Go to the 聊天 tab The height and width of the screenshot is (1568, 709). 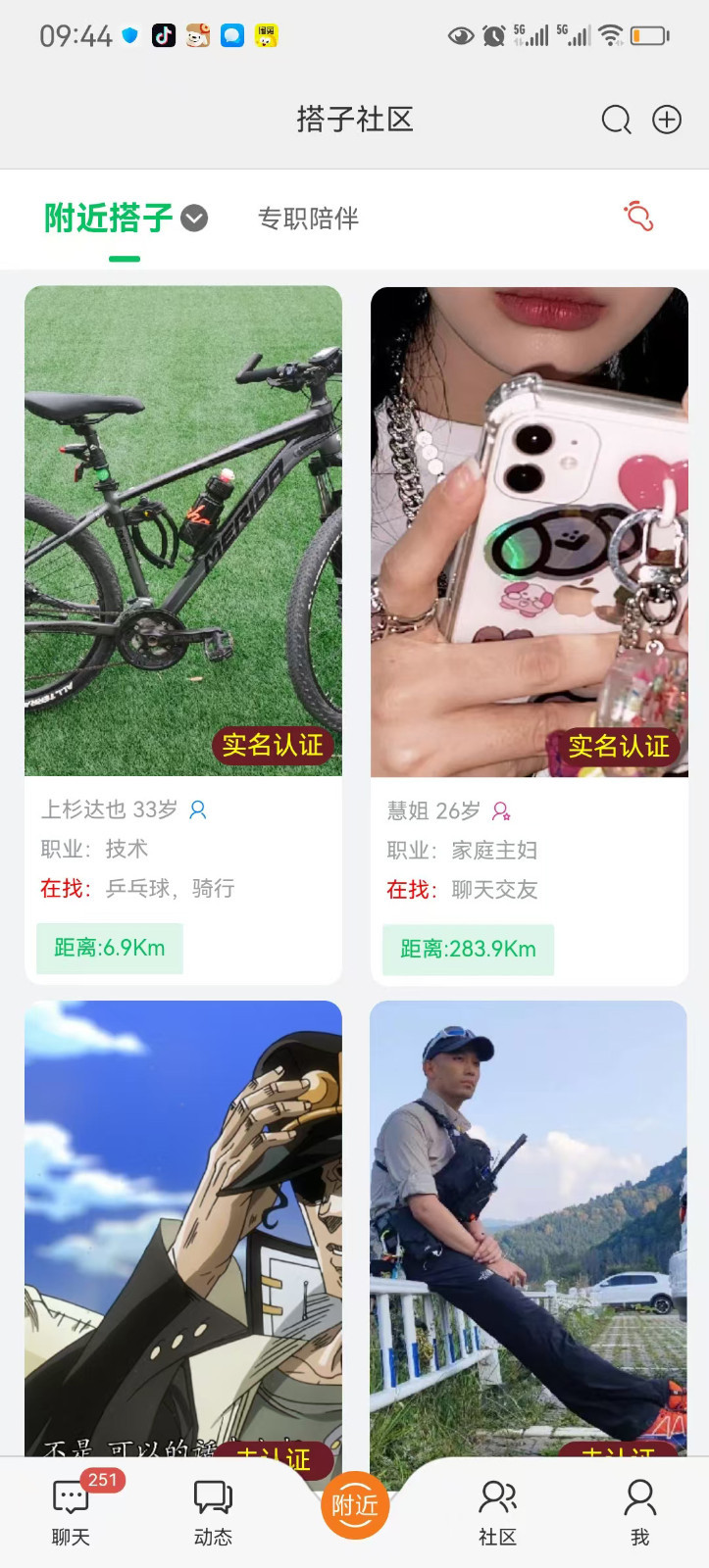pyautogui.click(x=71, y=1512)
